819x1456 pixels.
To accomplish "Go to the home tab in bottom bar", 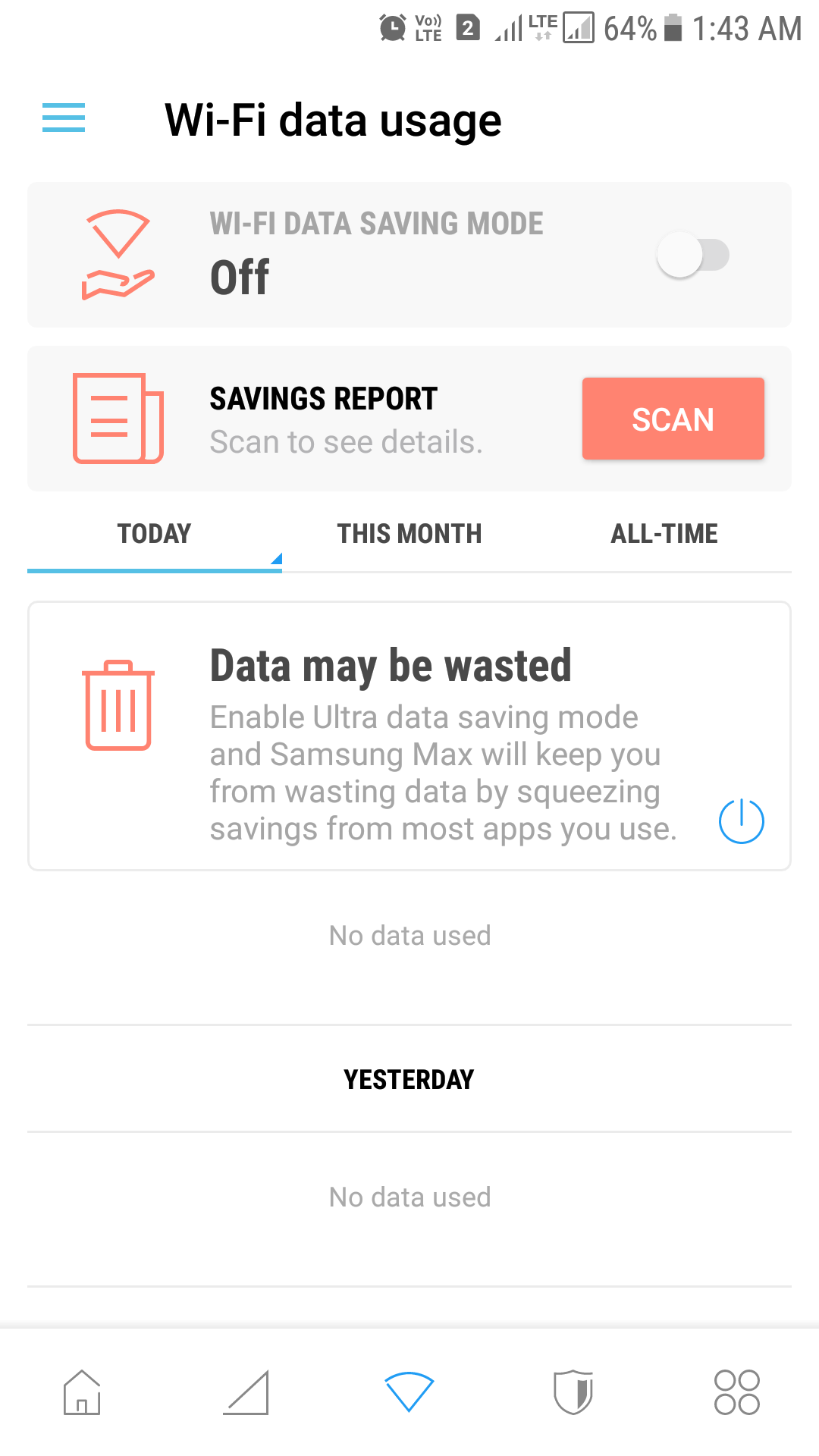I will [82, 1392].
